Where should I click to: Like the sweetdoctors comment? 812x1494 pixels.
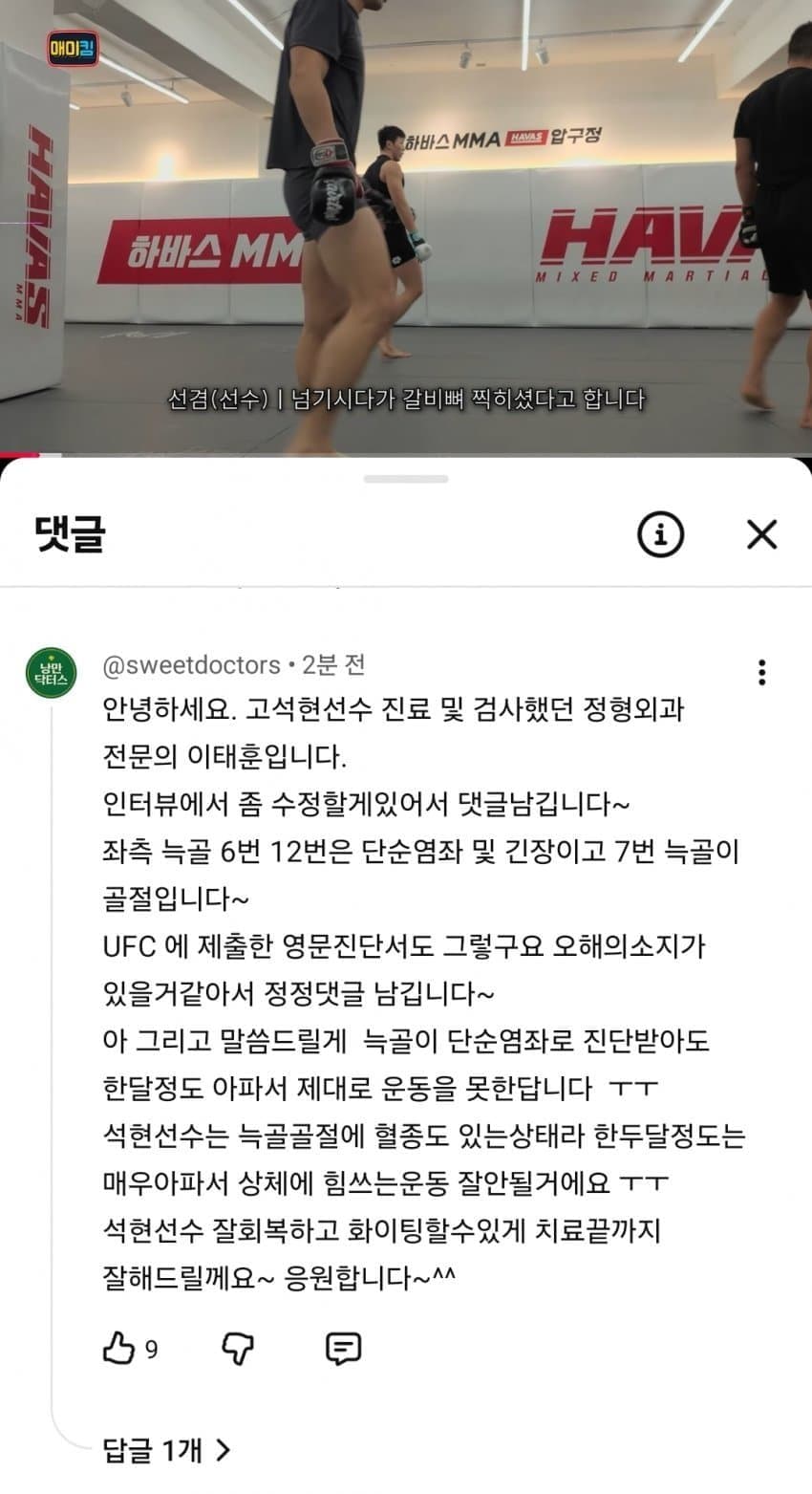click(x=118, y=1349)
